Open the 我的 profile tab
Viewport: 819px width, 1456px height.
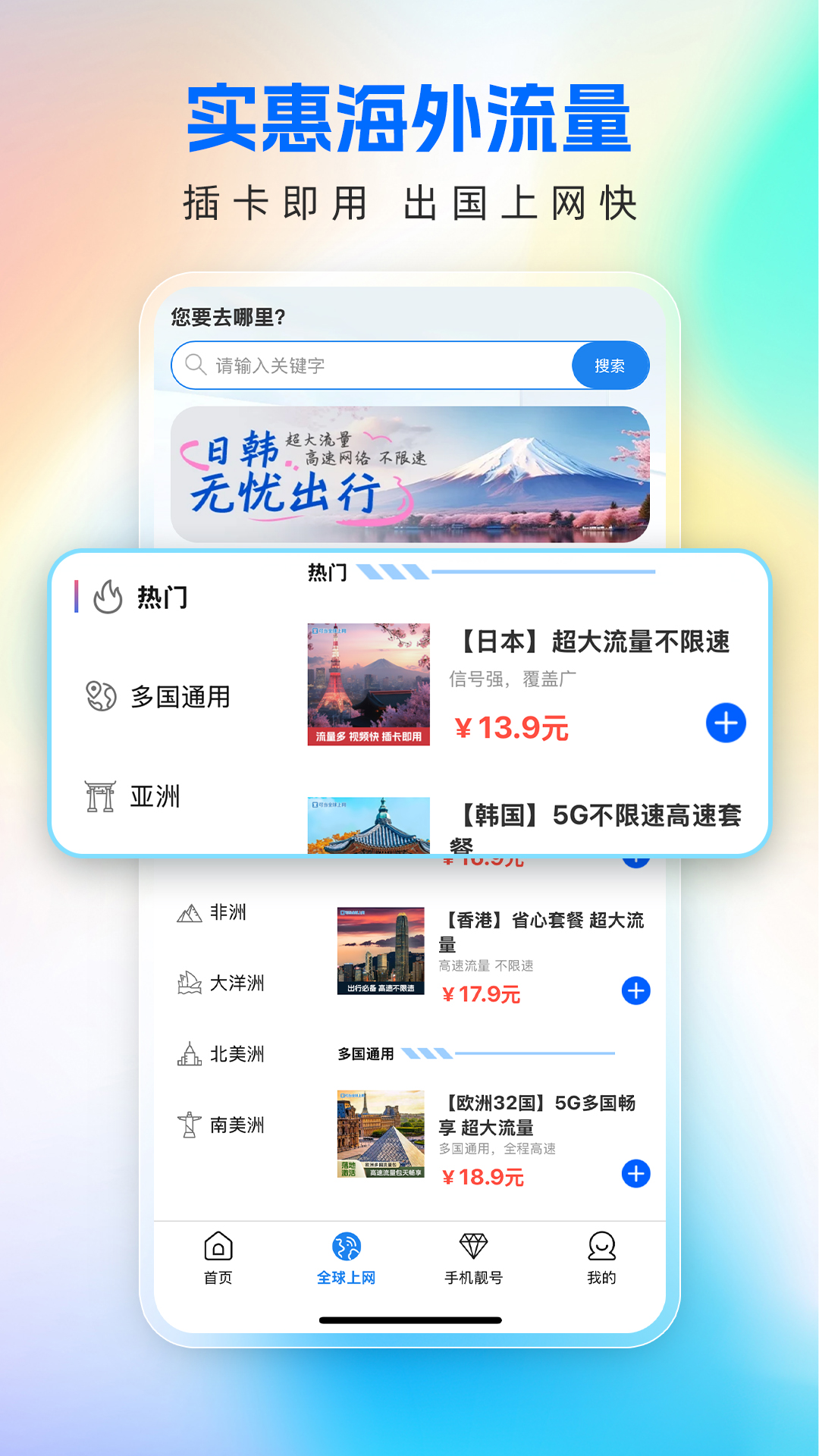point(601,1259)
